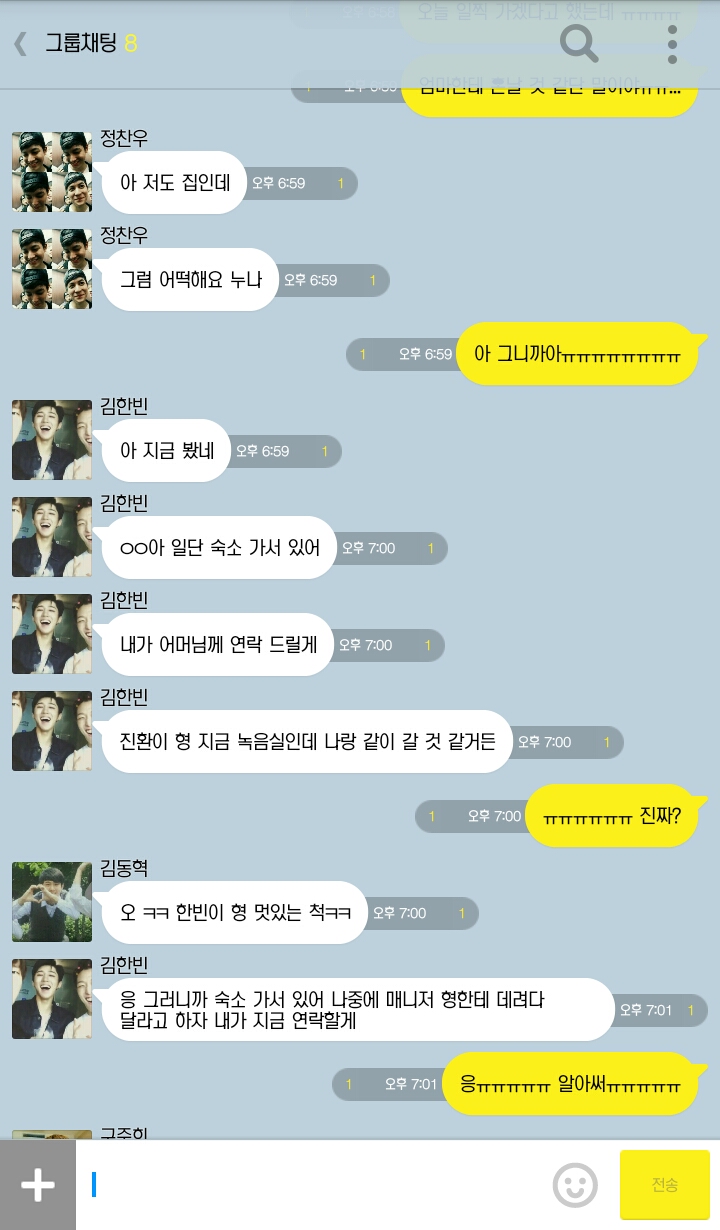Viewport: 720px width, 1230px height.
Task: Tap the back arrow to leave the chat
Action: (x=22, y=43)
